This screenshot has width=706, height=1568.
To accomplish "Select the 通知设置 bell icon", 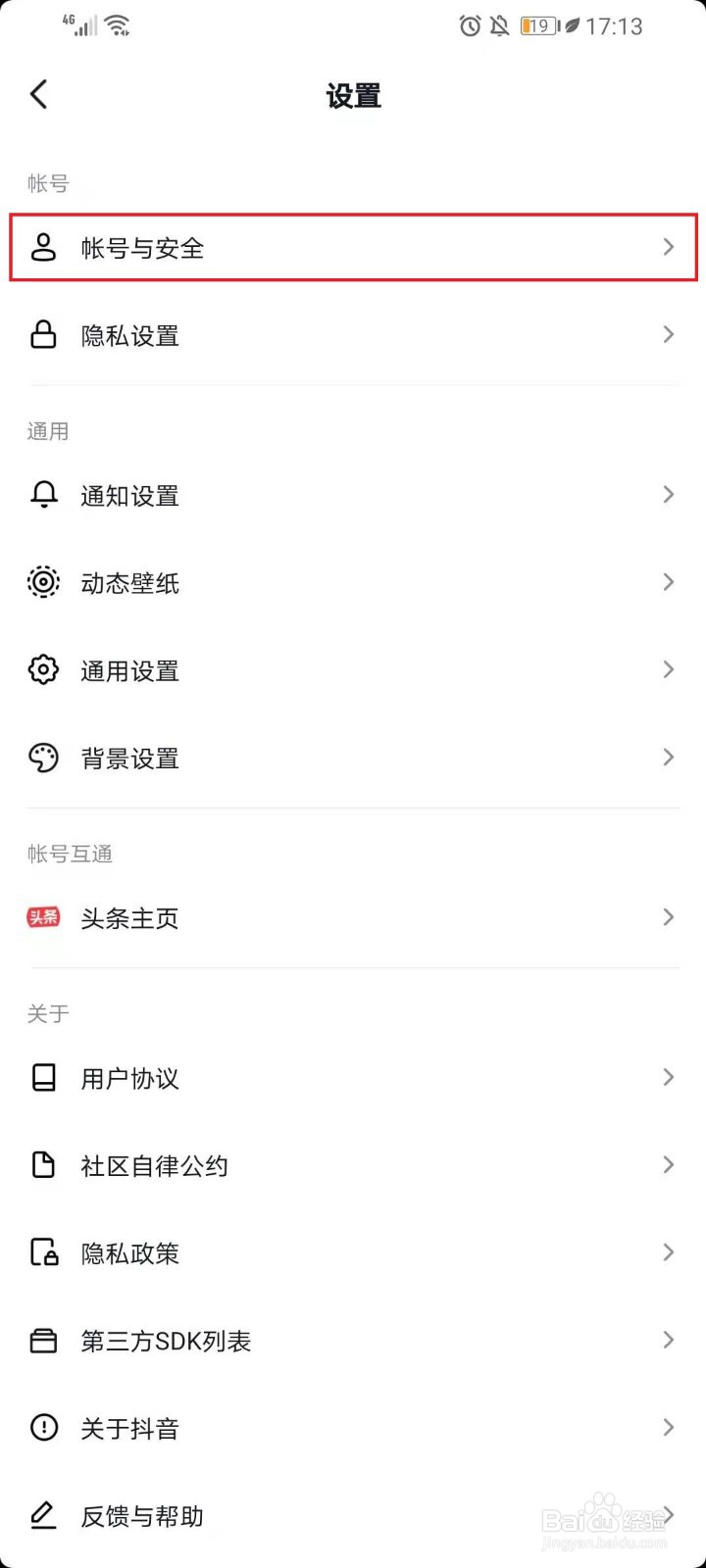I will [43, 495].
